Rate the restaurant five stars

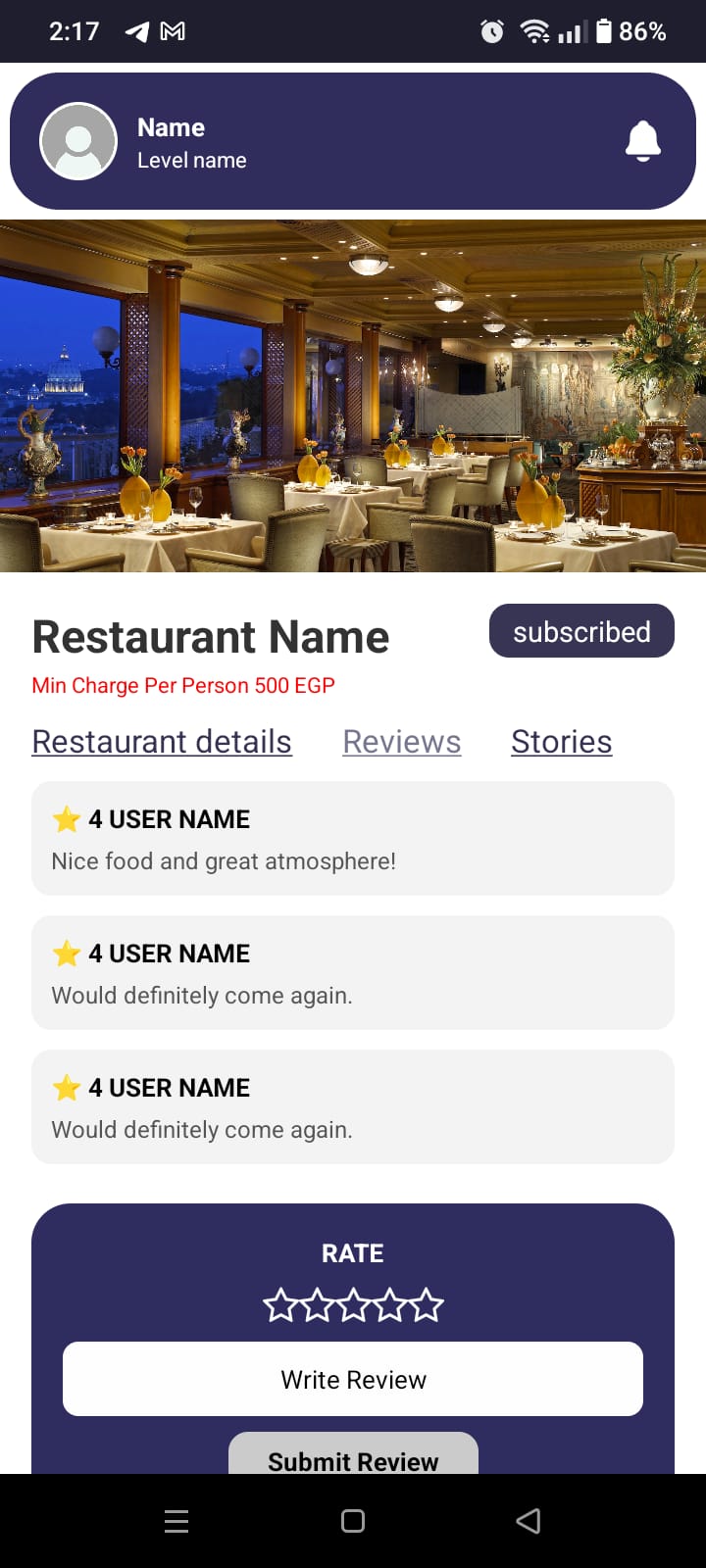tap(427, 1305)
